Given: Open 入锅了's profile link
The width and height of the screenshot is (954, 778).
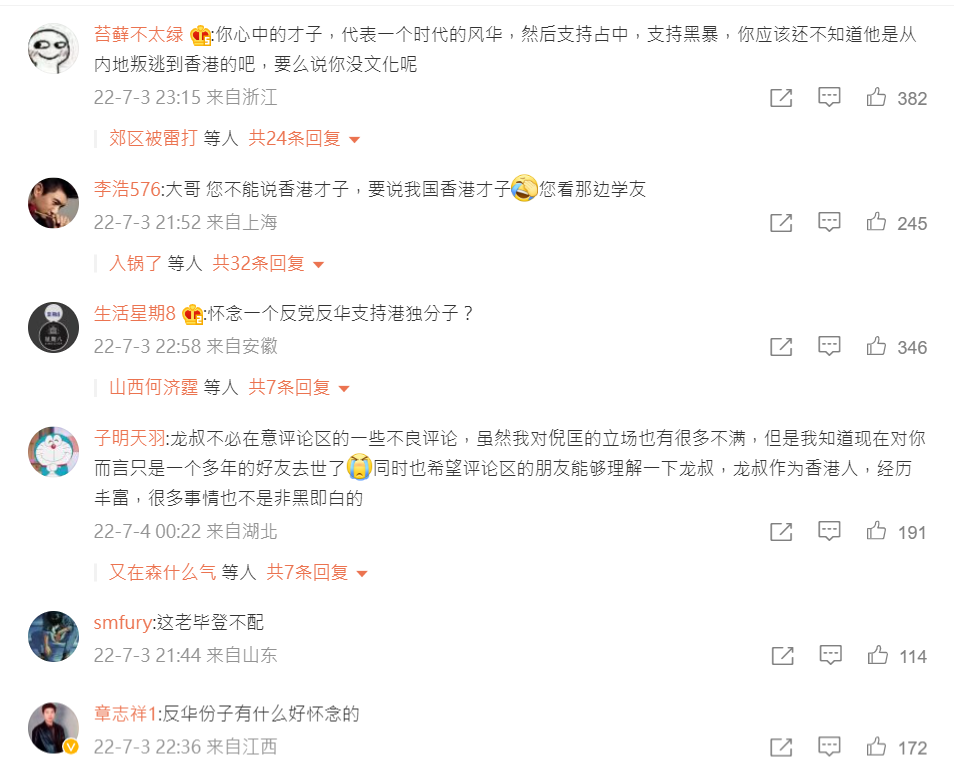Looking at the screenshot, I should click(x=135, y=264).
